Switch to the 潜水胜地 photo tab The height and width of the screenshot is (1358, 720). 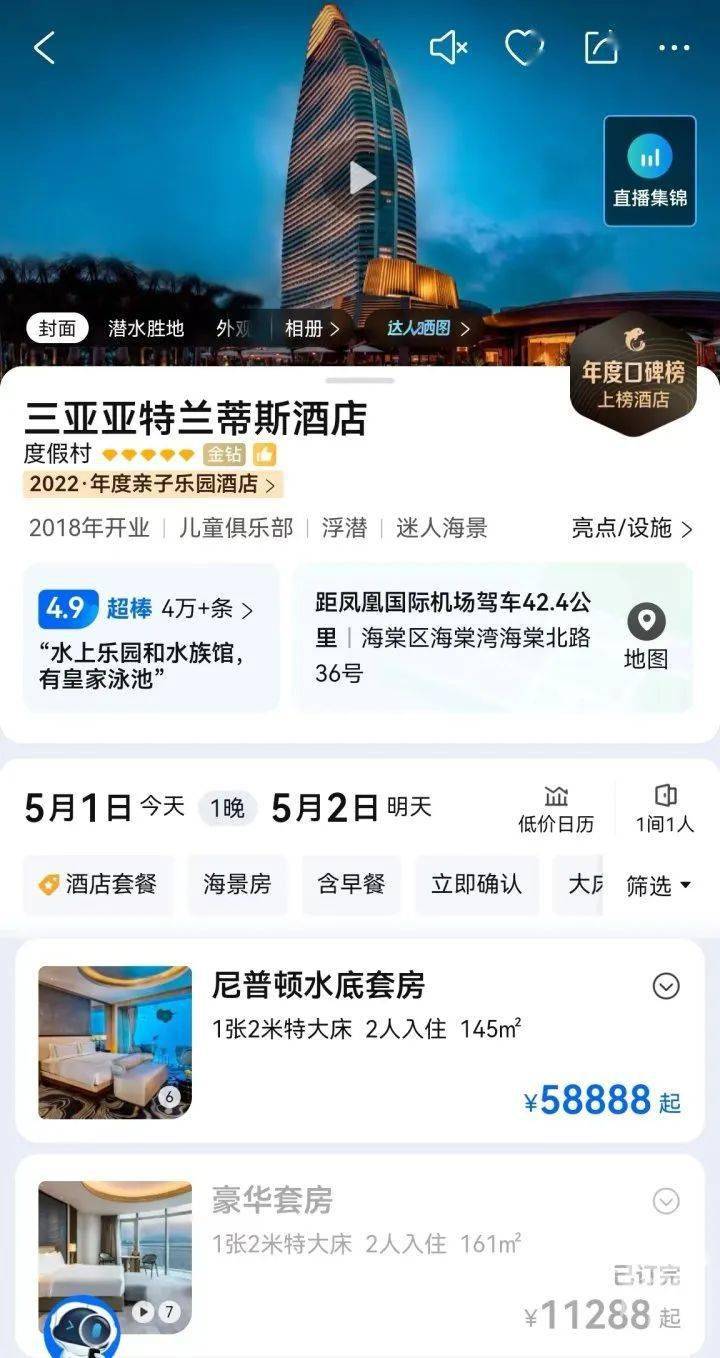click(x=146, y=328)
